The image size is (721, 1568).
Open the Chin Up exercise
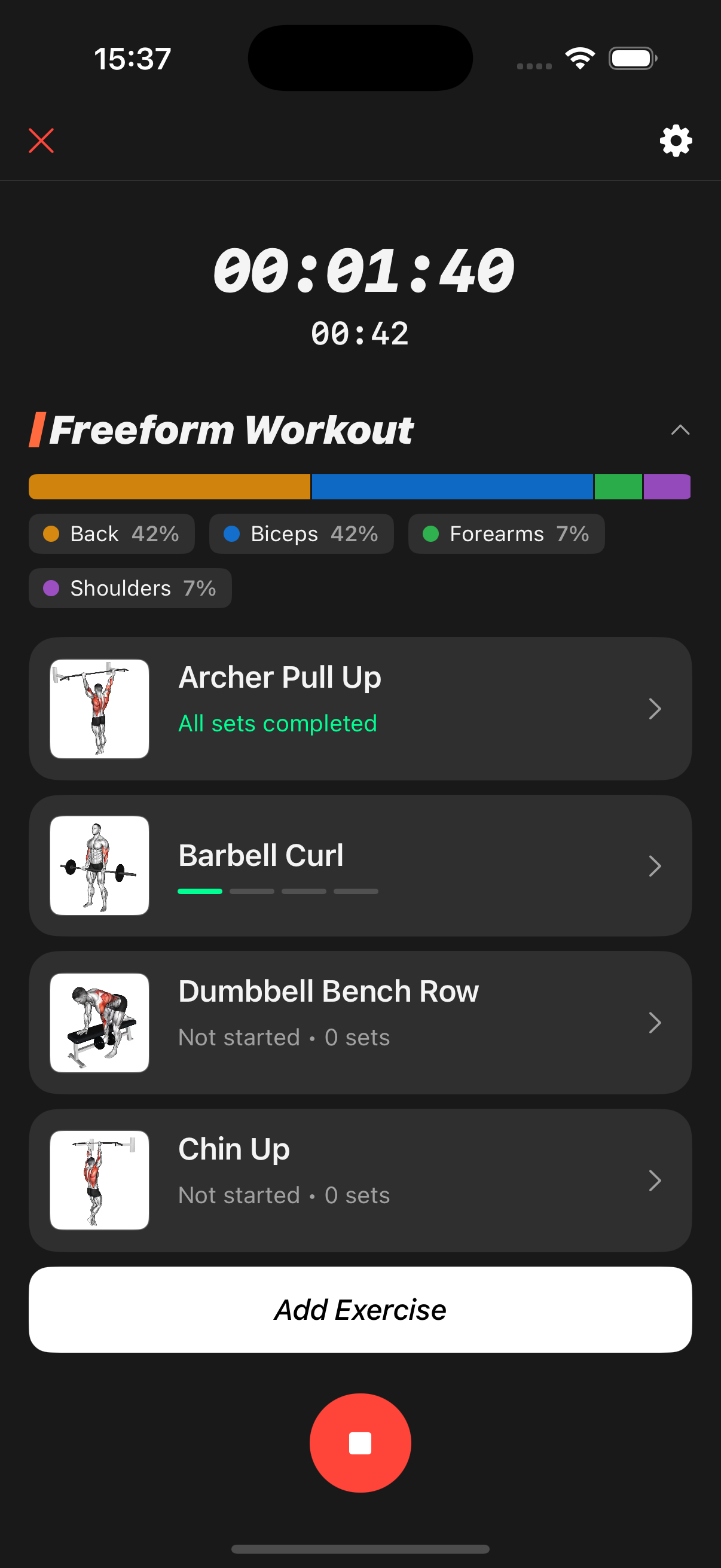pyautogui.click(x=360, y=1180)
